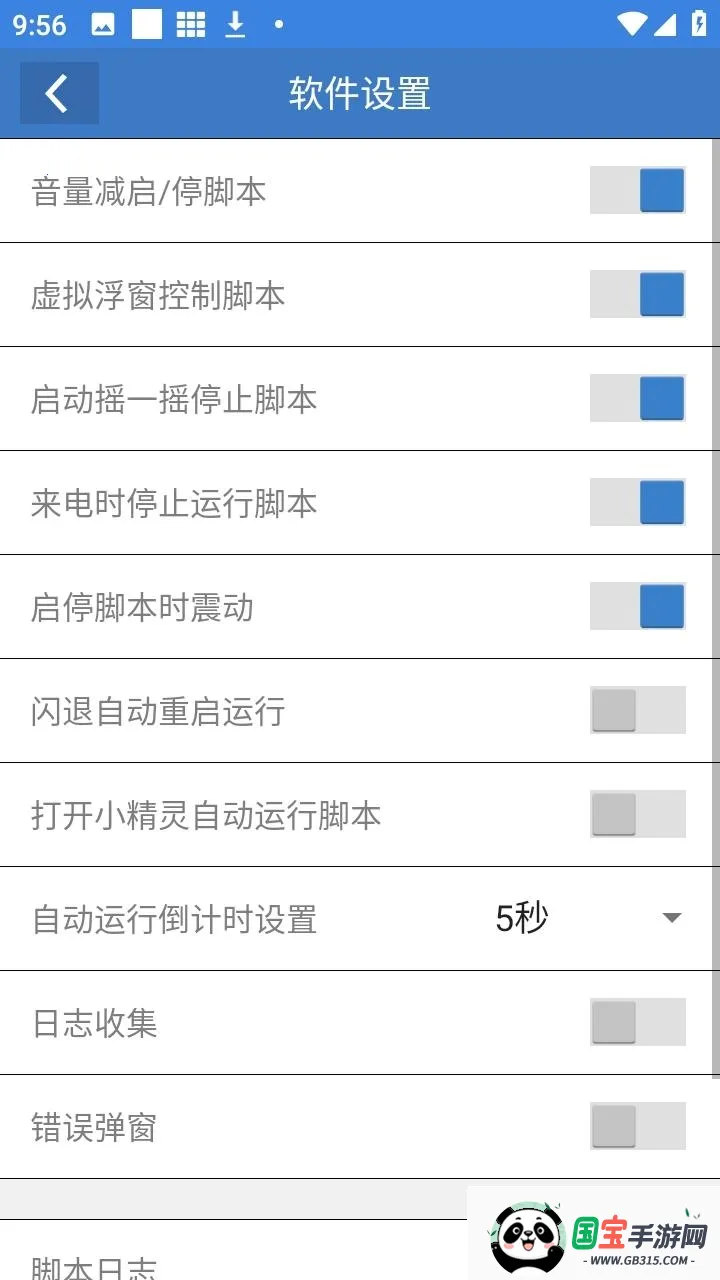Turn off 音量减启/停脚本 switch
Viewport: 720px width, 1280px height.
pyautogui.click(x=637, y=191)
